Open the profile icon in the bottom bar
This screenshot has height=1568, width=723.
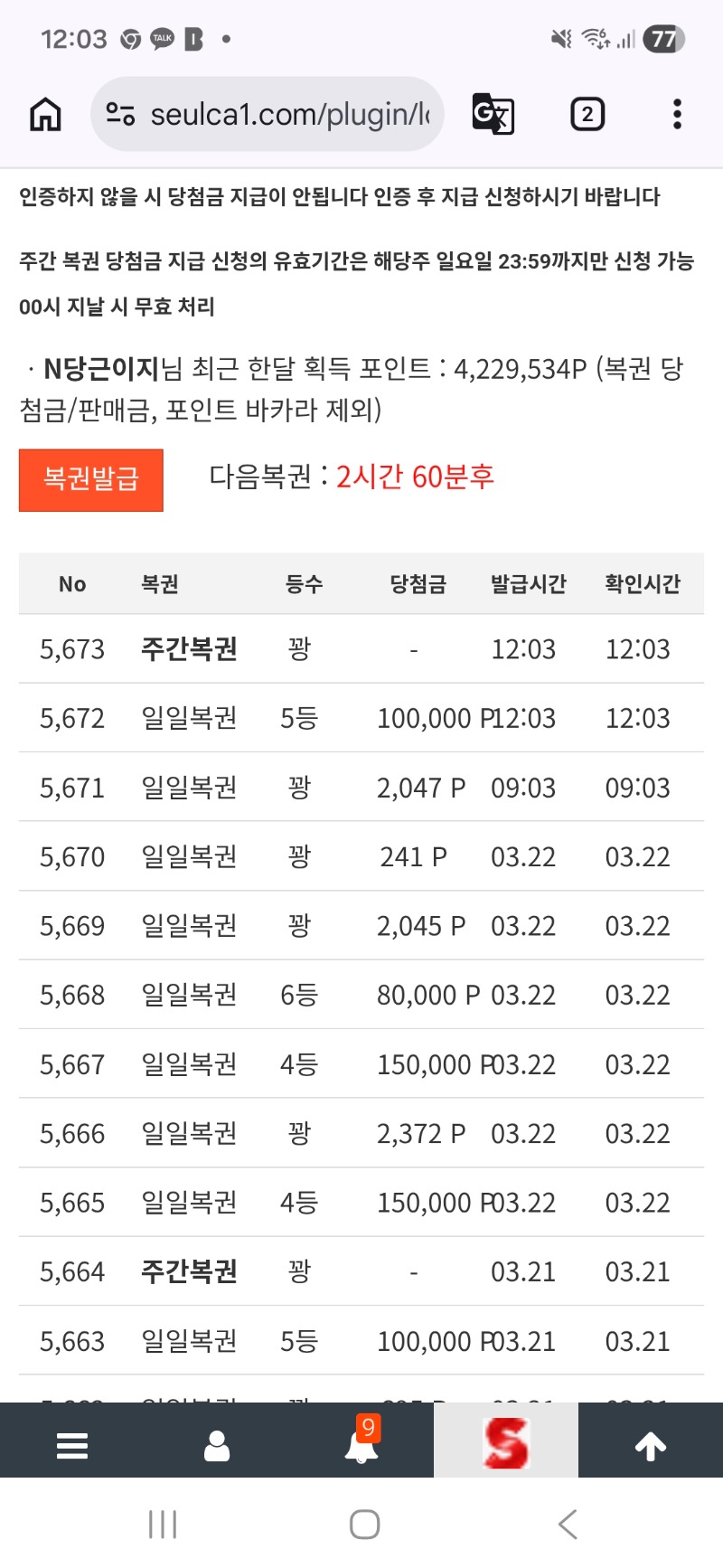click(x=217, y=1446)
